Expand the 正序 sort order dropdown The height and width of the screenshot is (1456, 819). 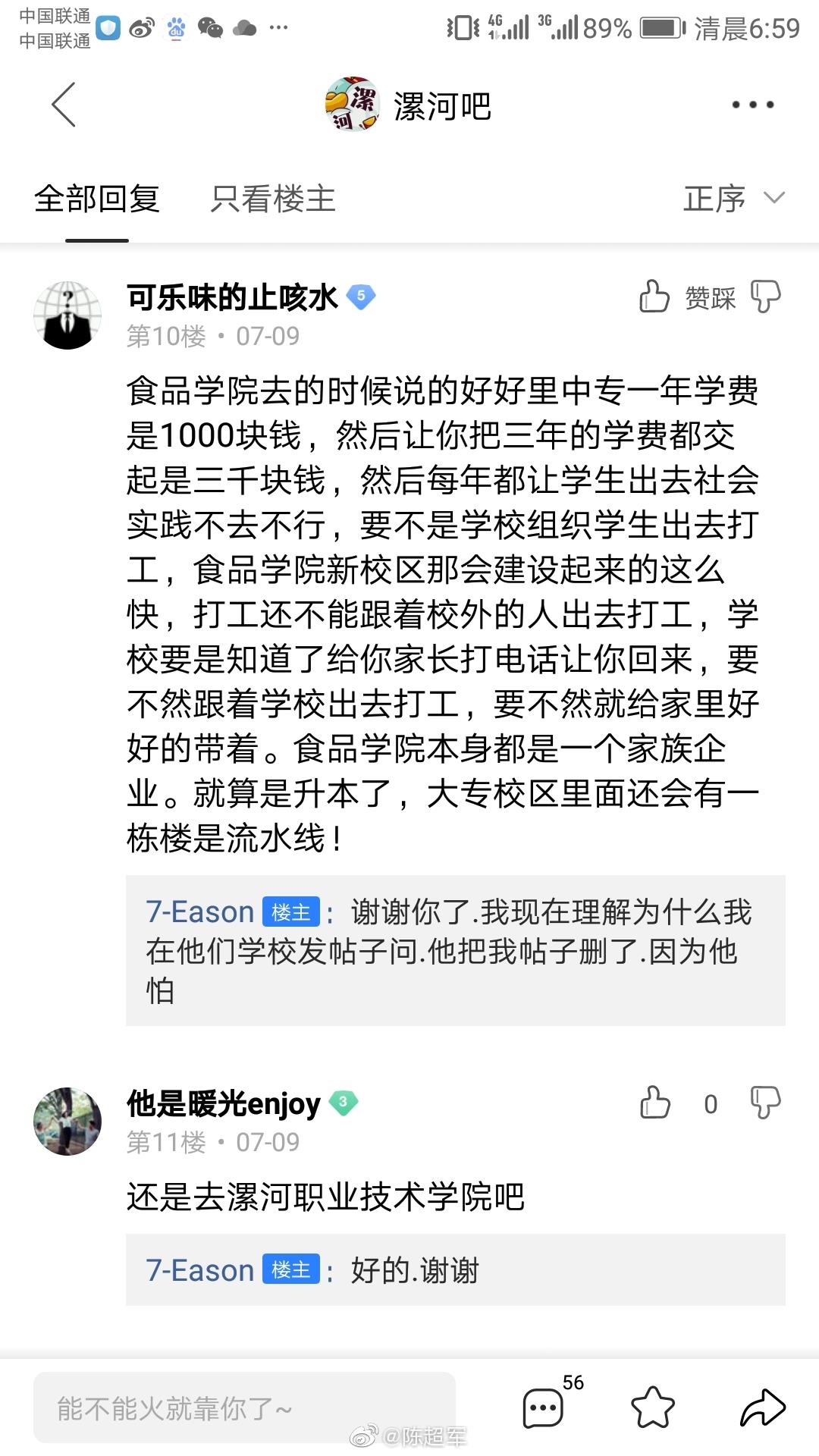point(734,199)
